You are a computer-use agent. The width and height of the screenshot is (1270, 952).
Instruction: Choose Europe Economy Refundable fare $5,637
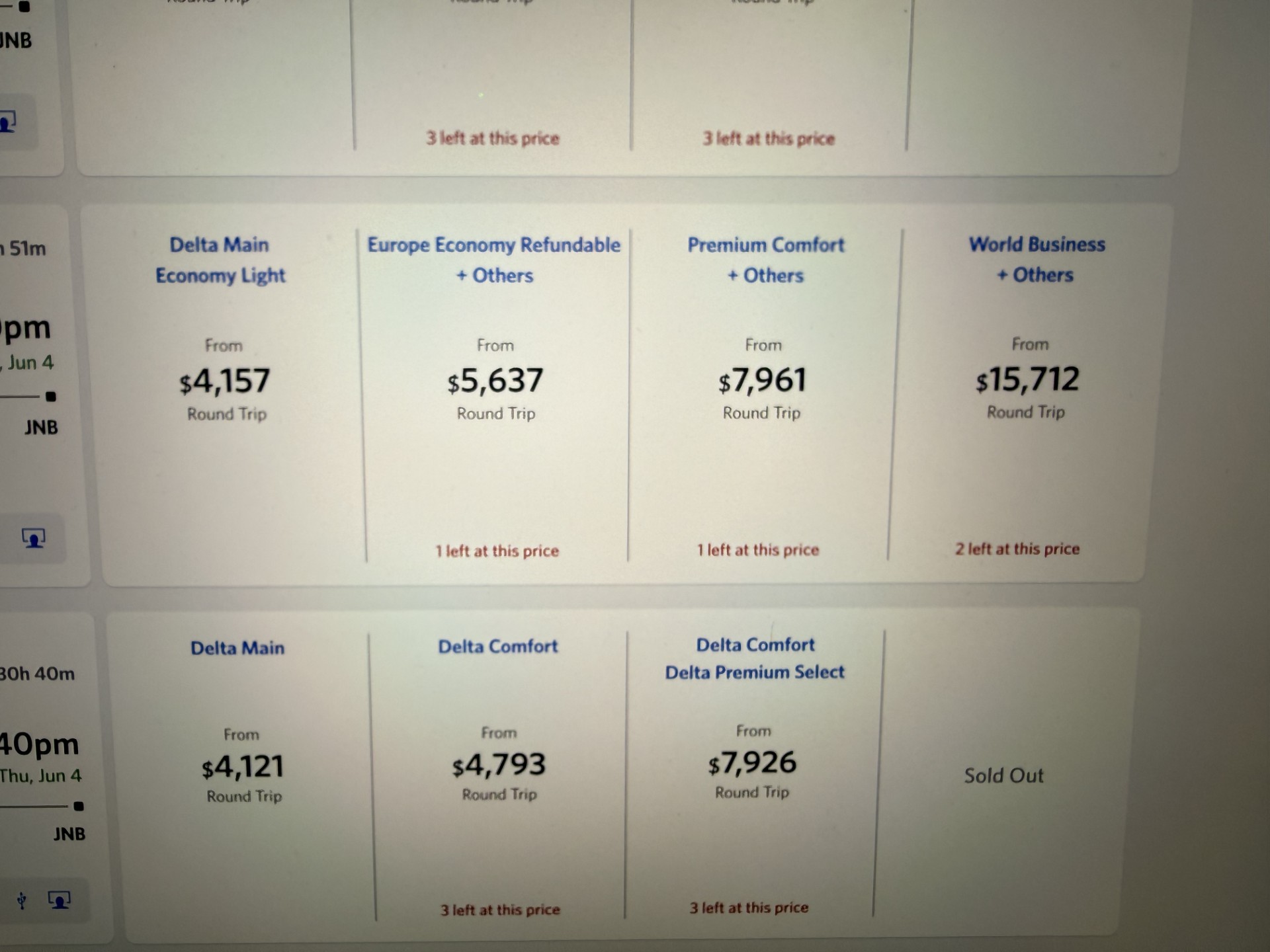coord(495,381)
